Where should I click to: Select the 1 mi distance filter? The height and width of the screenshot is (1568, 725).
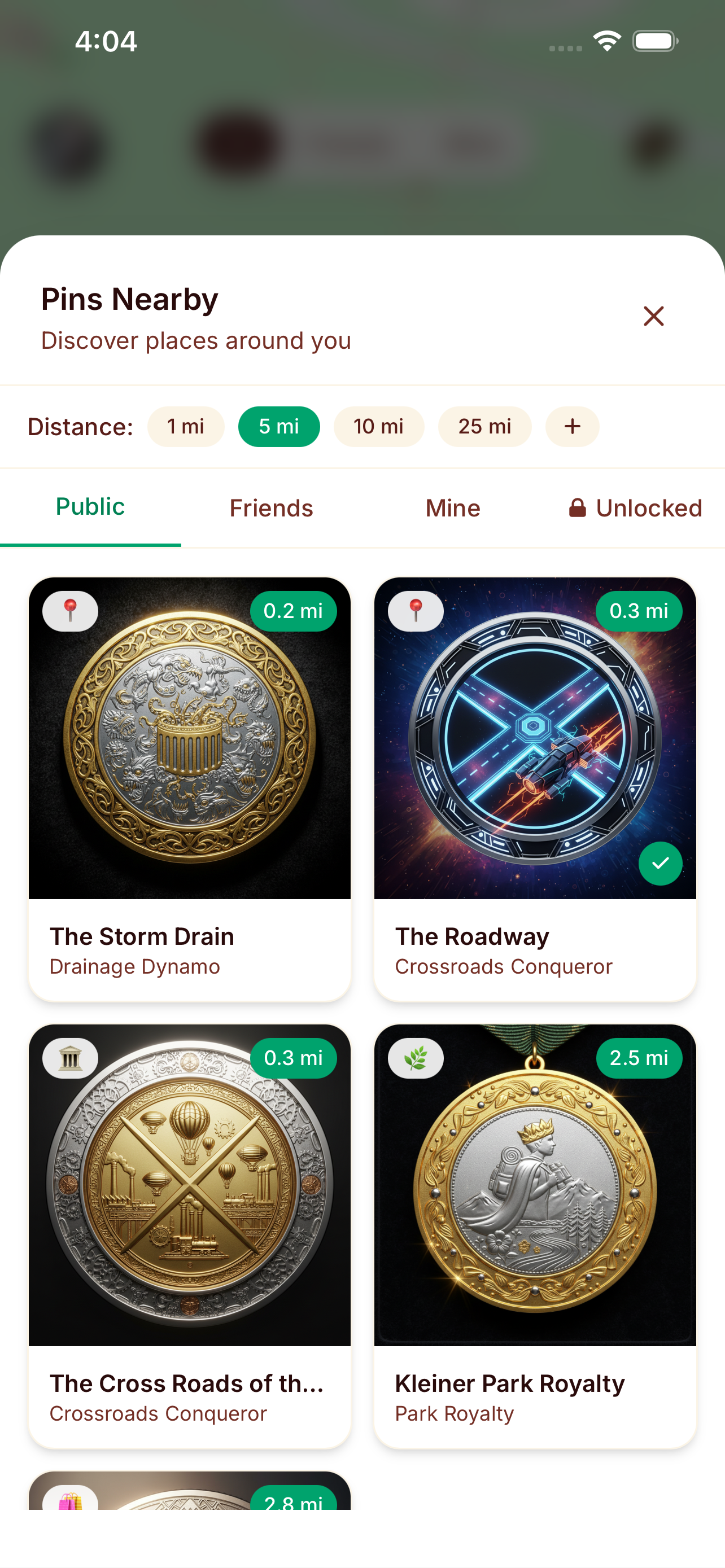point(186,427)
